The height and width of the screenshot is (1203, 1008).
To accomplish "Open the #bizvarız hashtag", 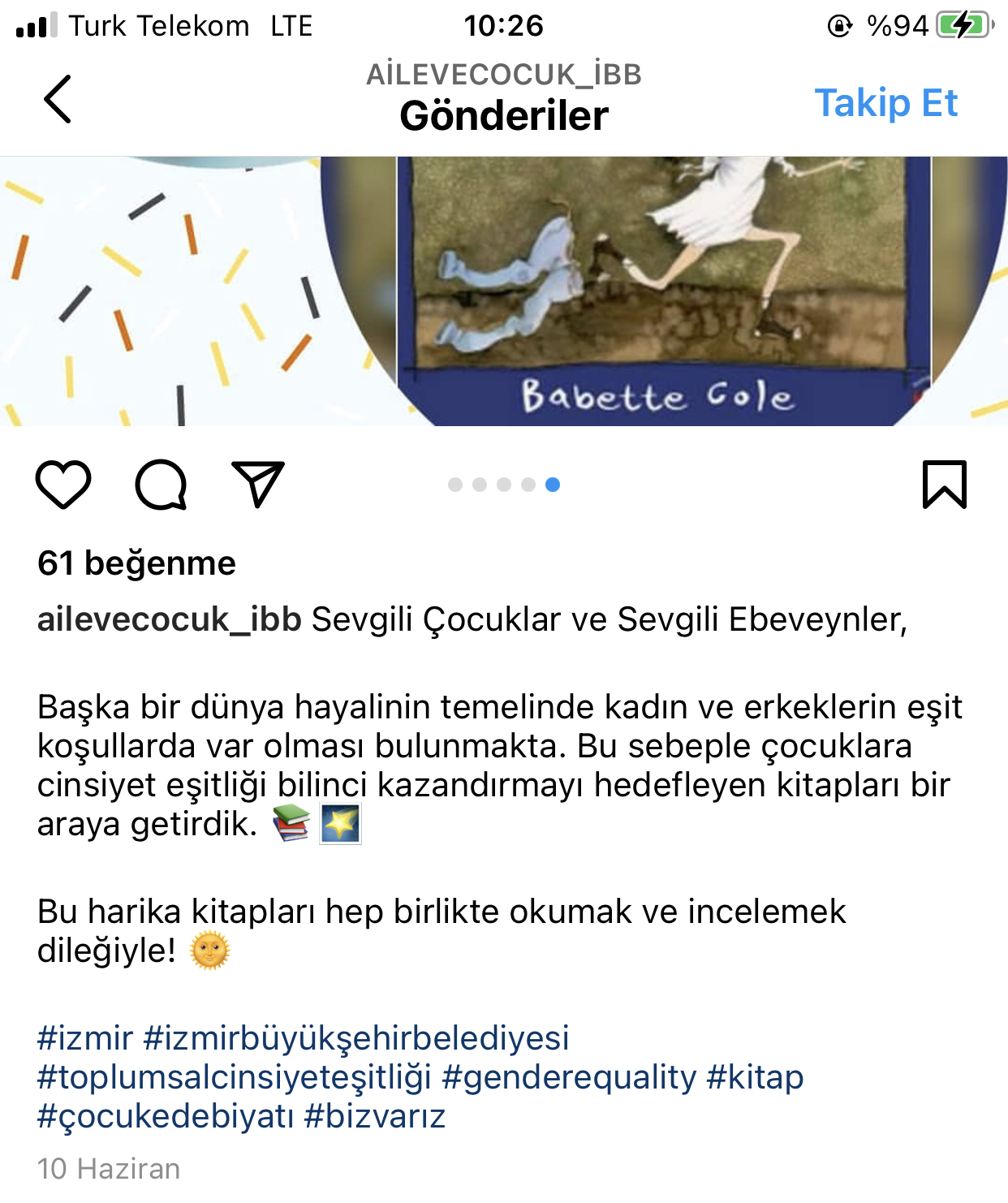I will (x=375, y=1116).
